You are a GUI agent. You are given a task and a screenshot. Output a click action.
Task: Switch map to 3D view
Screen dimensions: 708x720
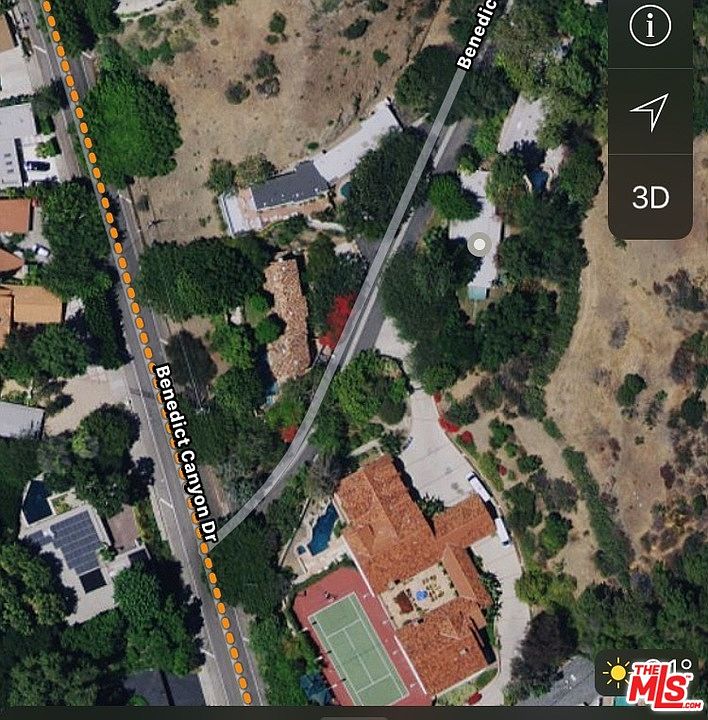pyautogui.click(x=650, y=197)
